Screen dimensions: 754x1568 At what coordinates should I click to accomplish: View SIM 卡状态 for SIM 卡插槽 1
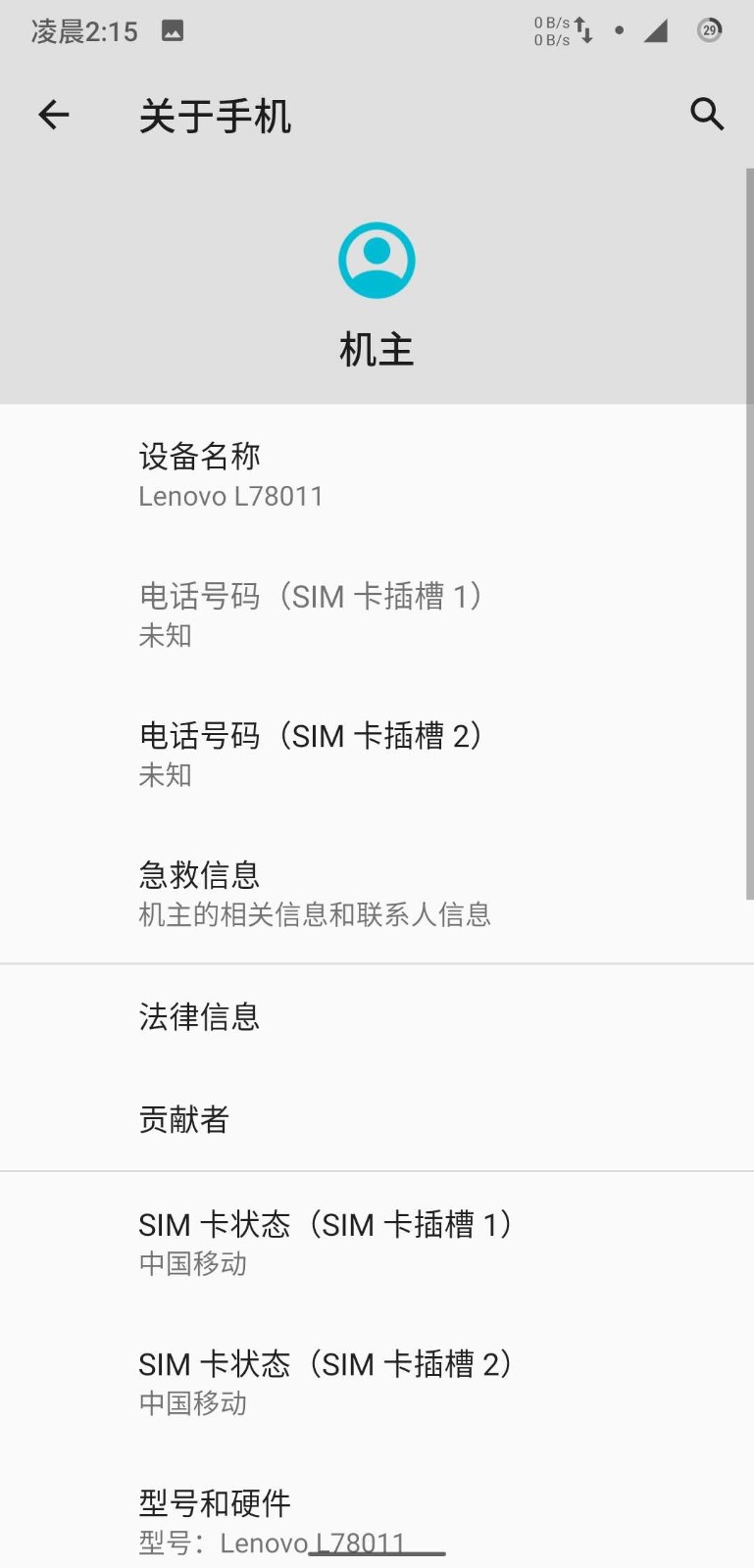tap(377, 1243)
